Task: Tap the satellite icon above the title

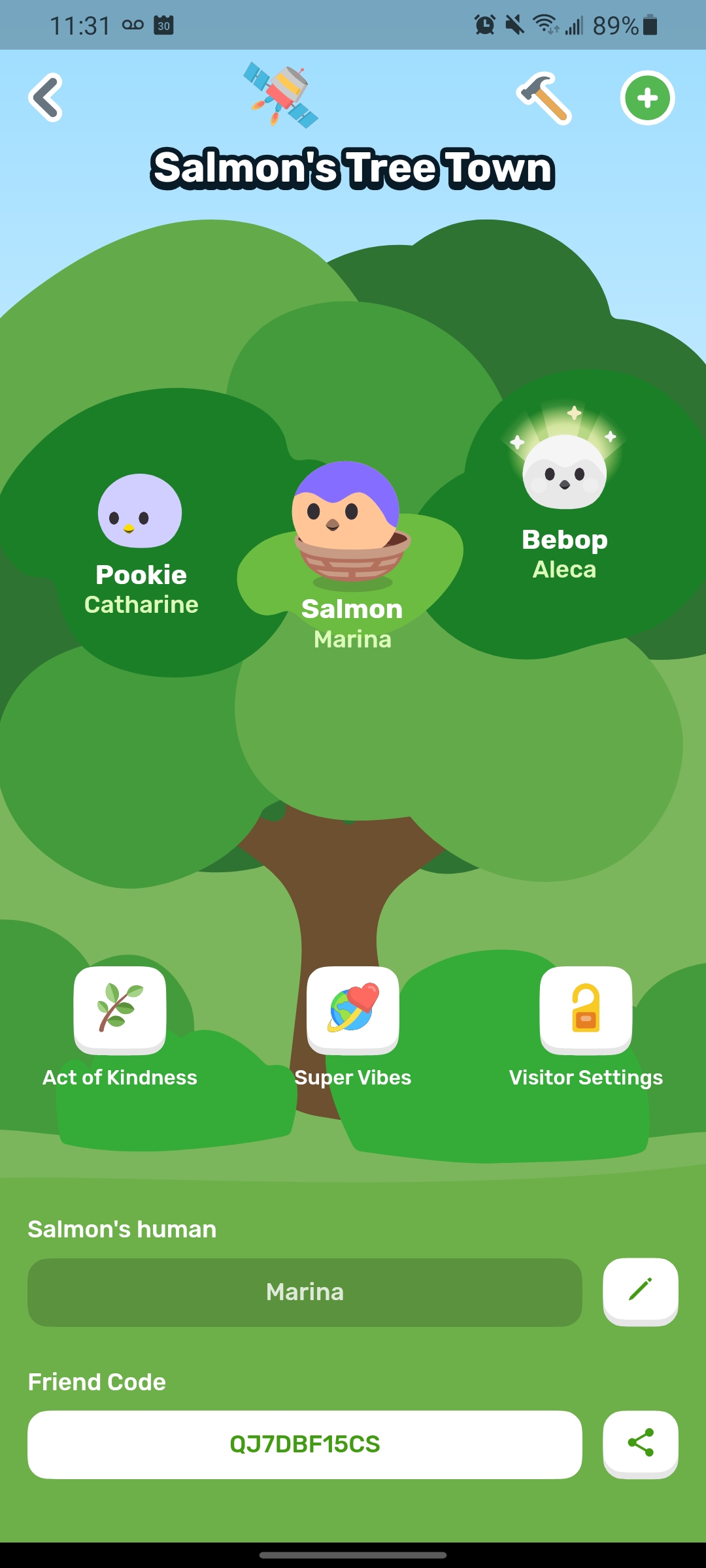Action: pos(281,97)
